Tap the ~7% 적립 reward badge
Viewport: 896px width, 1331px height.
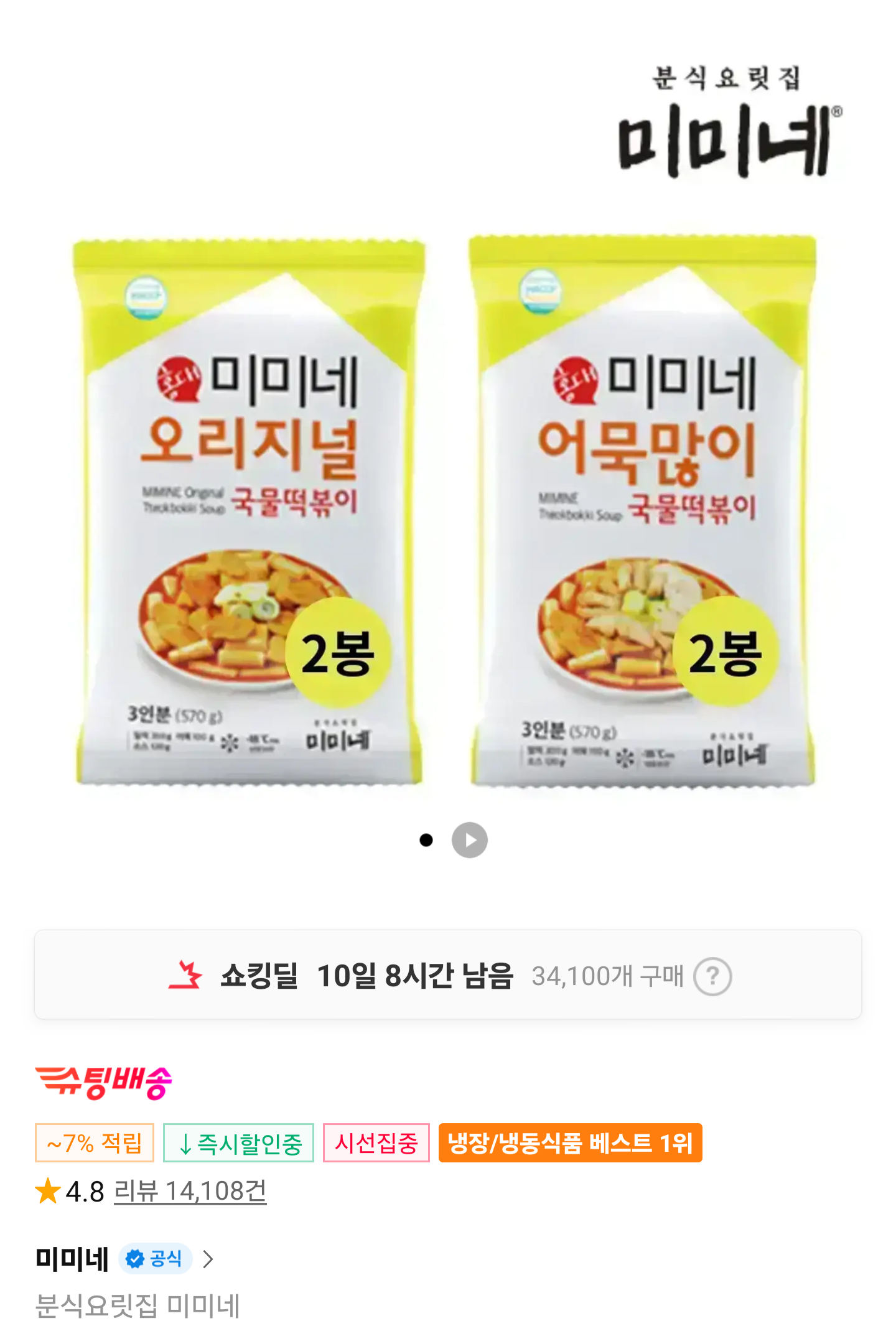click(94, 1142)
